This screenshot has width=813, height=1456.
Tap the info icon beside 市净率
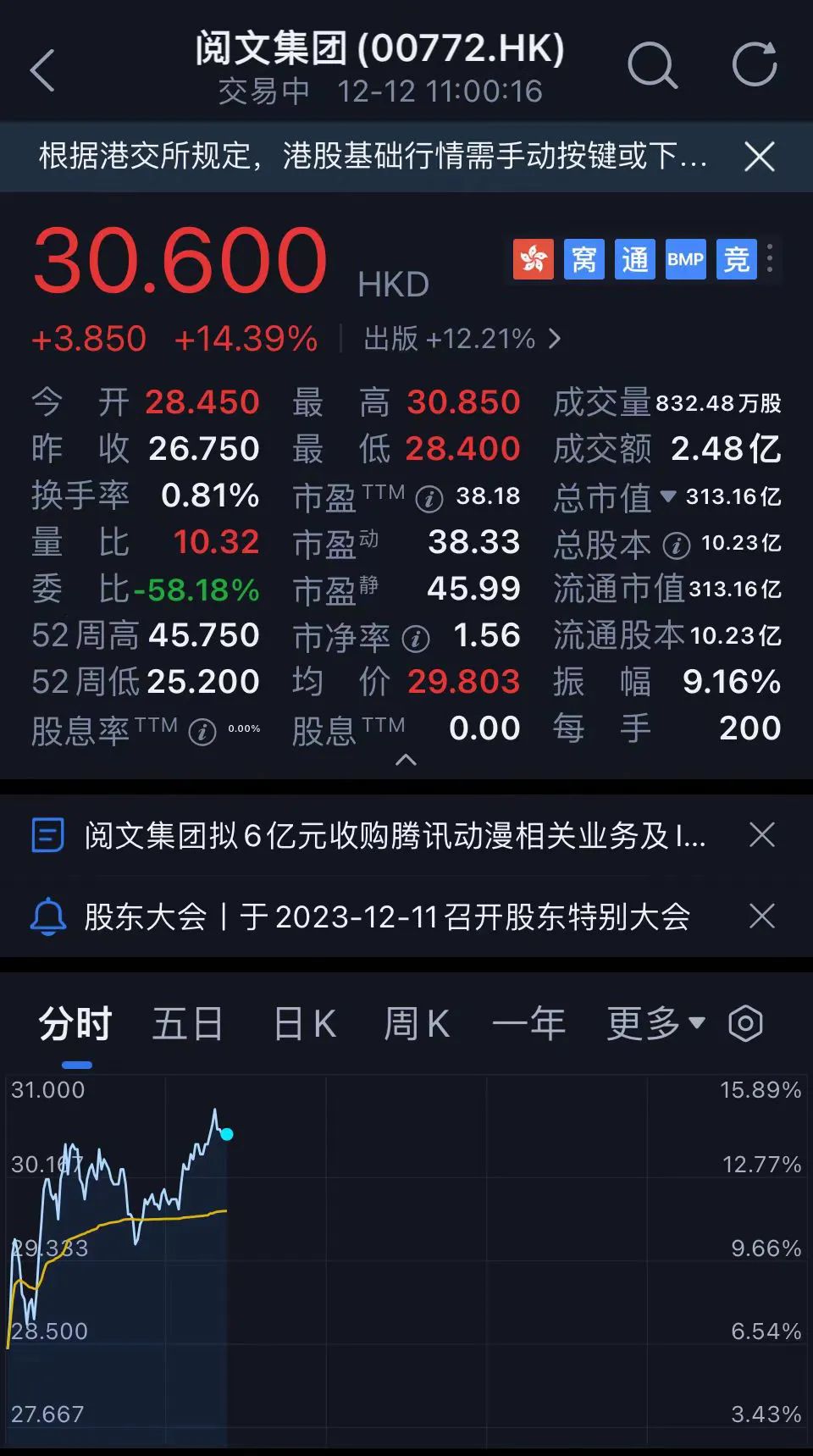(415, 639)
